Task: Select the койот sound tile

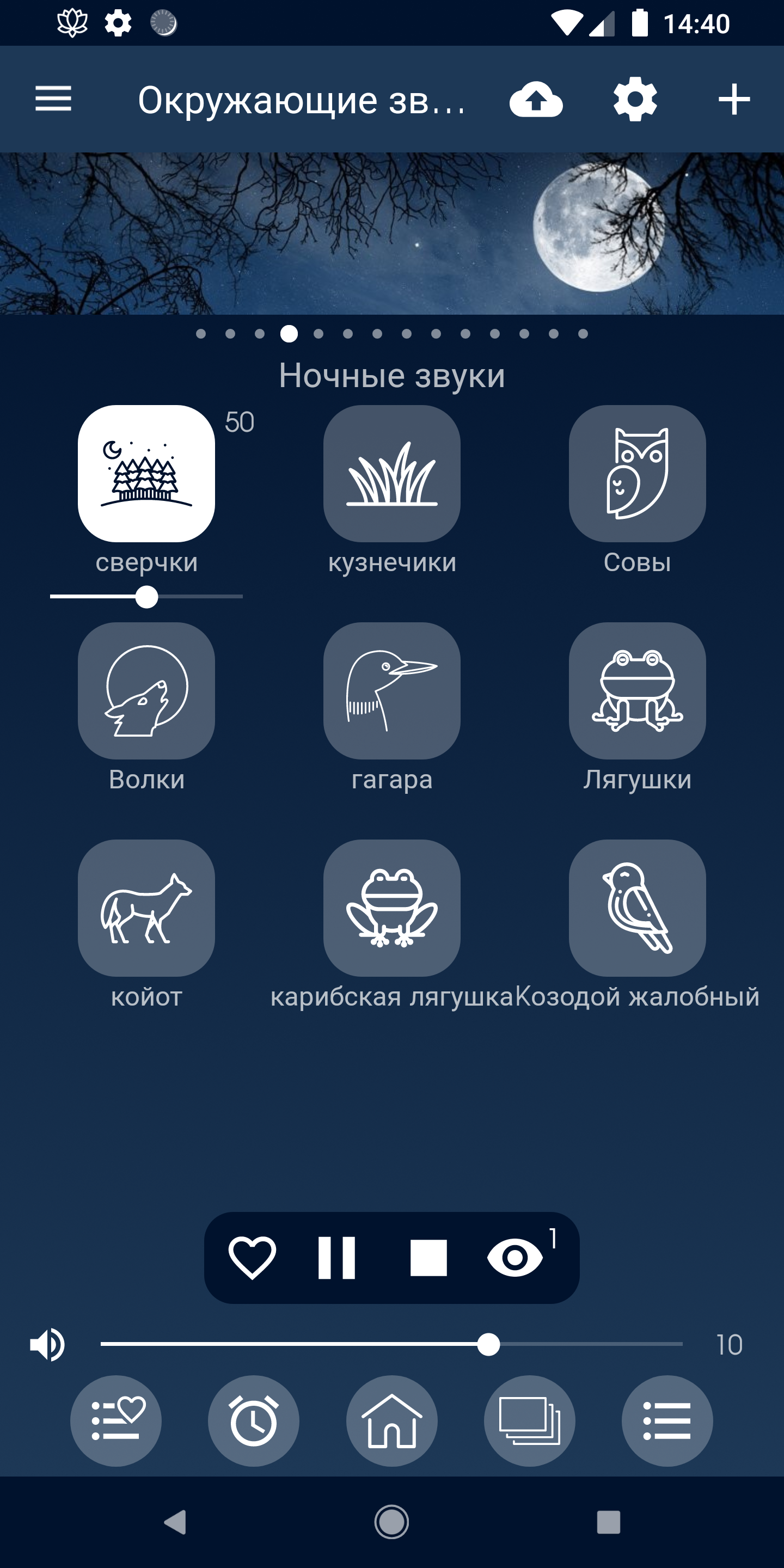Action: 146,908
